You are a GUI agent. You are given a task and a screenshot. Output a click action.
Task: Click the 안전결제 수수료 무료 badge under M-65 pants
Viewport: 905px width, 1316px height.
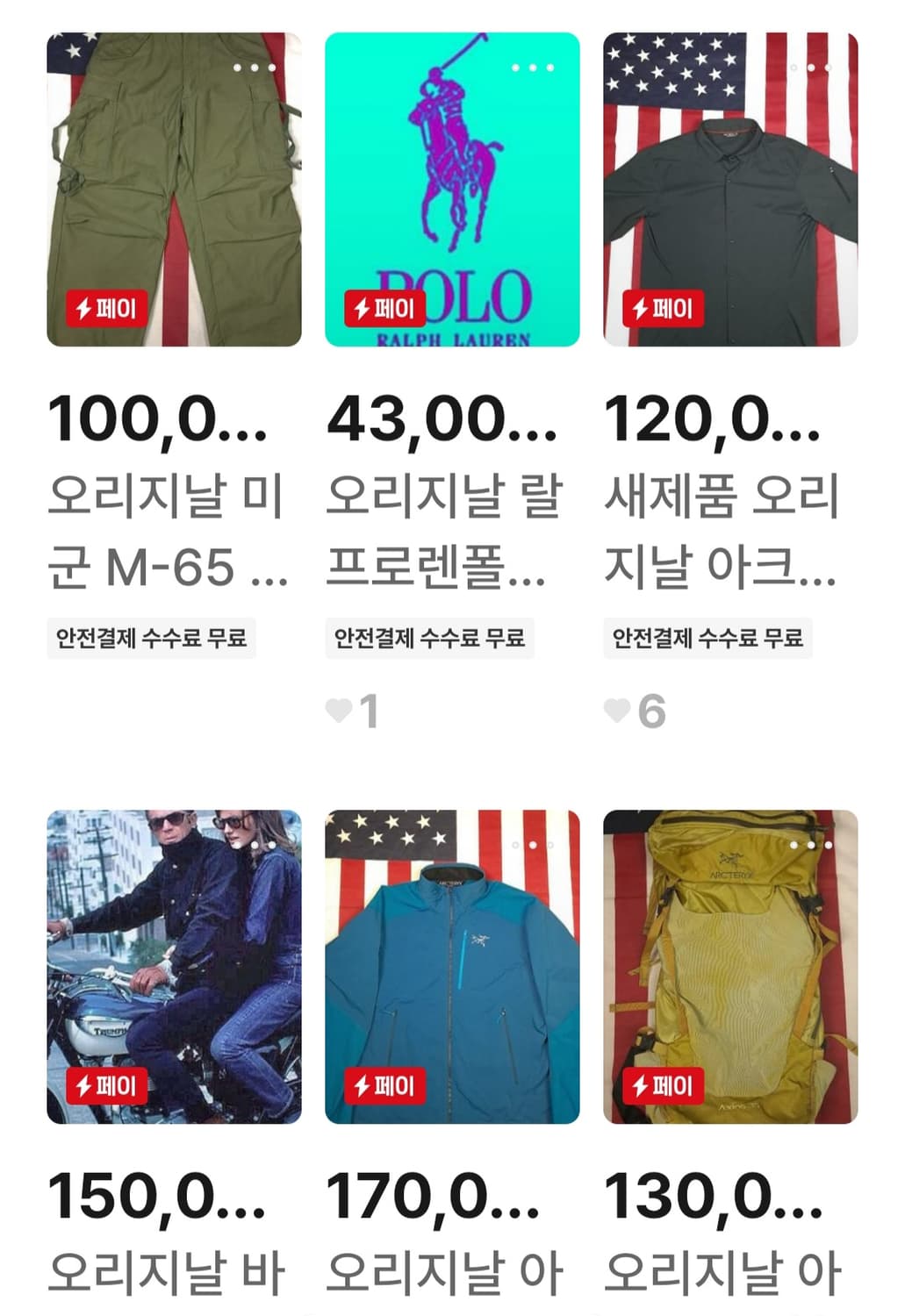click(x=154, y=640)
